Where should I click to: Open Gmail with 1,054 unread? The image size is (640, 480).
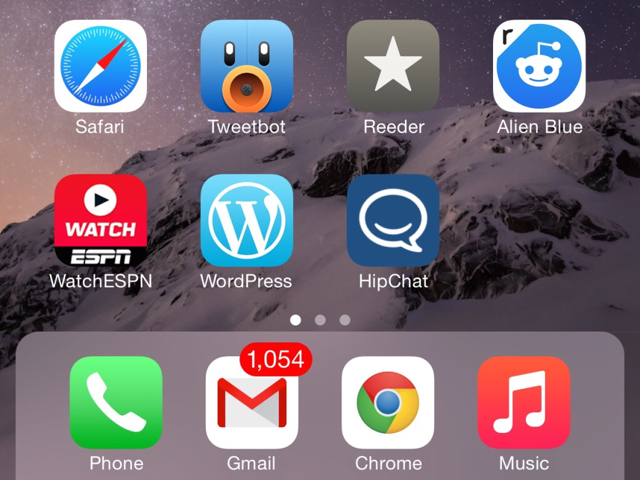click(x=252, y=402)
